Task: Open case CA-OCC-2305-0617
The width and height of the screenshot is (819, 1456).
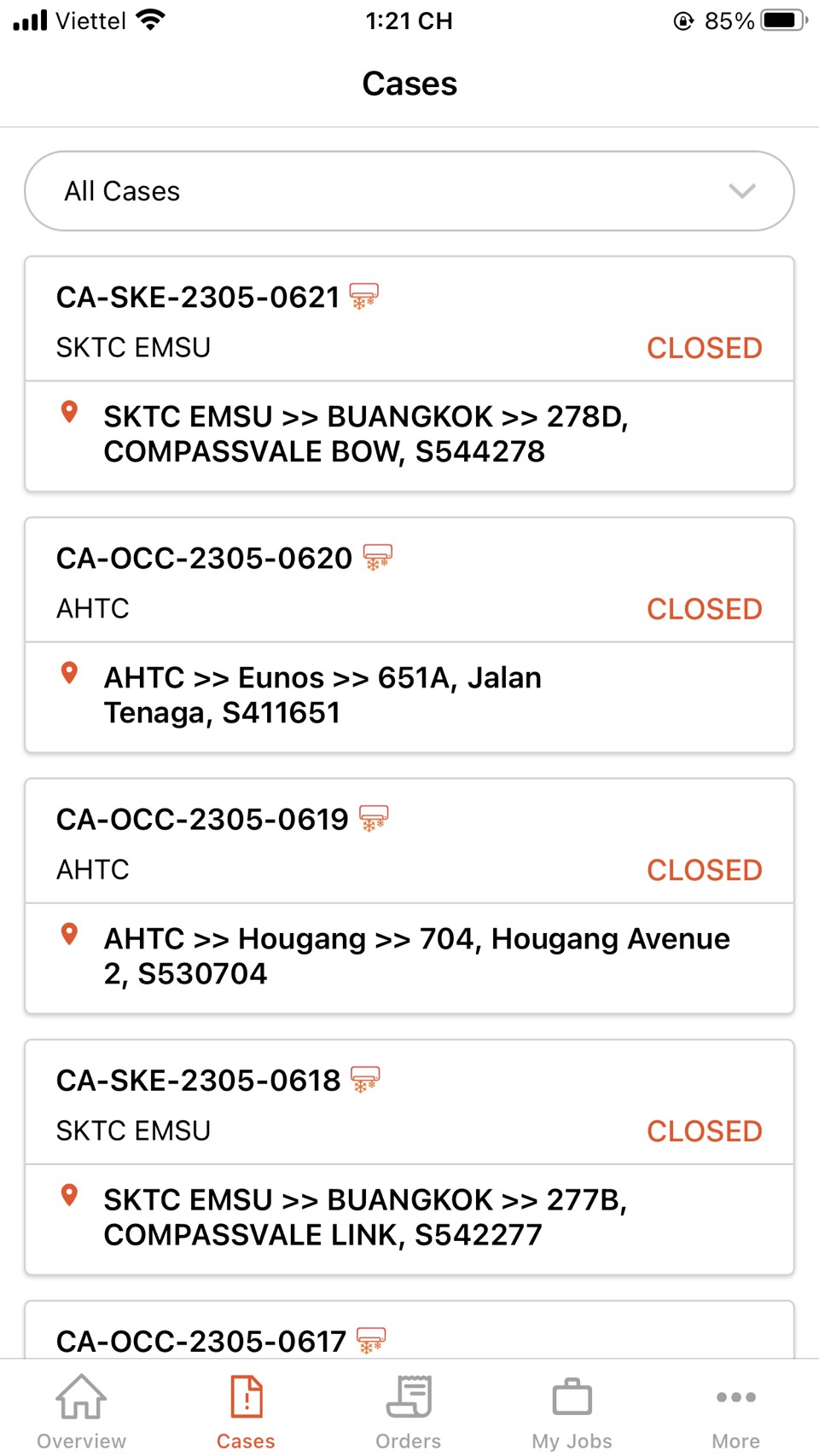Action: (x=201, y=1340)
